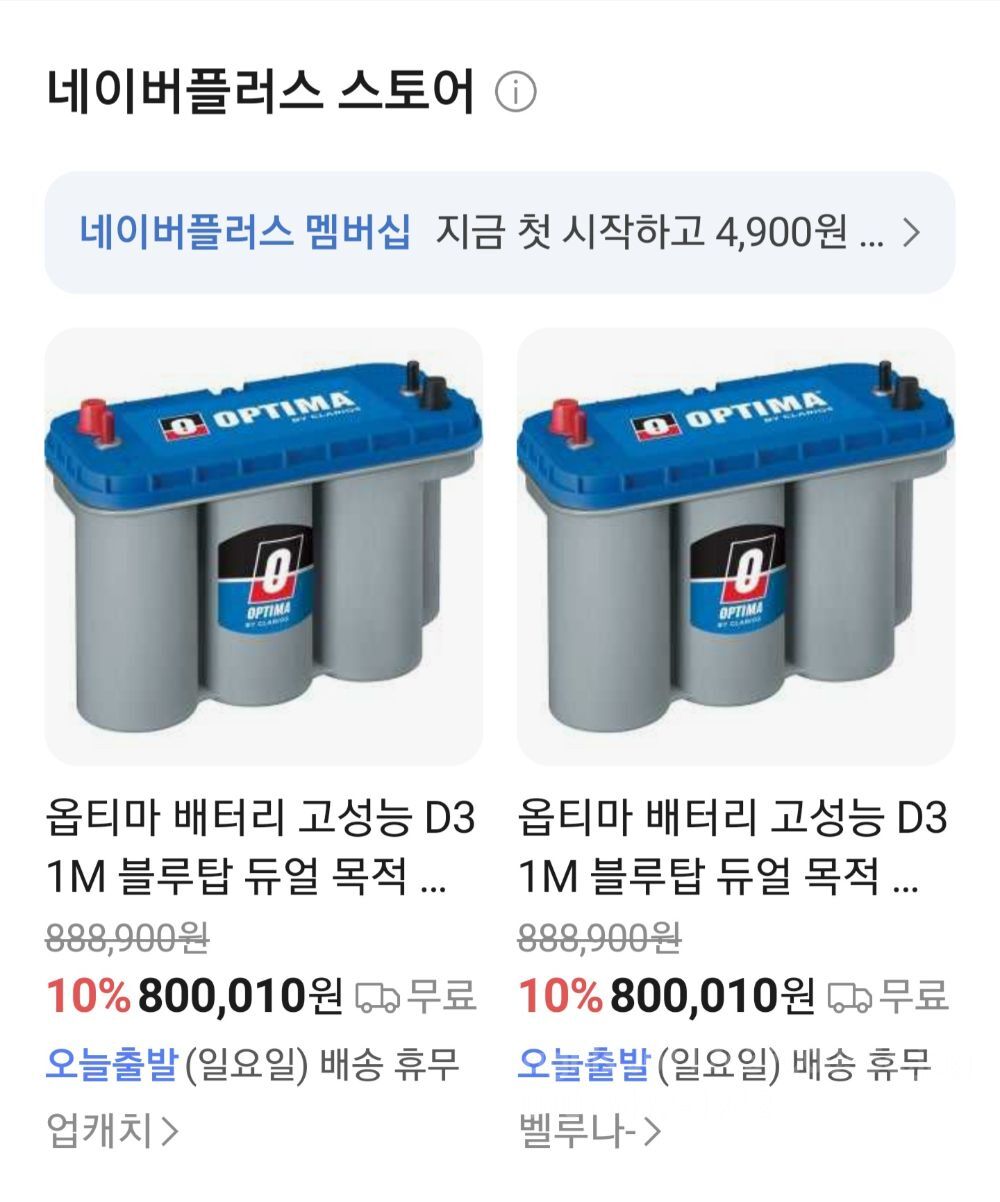
Task: Open the Optima battery product sold by 벨루나-
Action: (x=735, y=547)
